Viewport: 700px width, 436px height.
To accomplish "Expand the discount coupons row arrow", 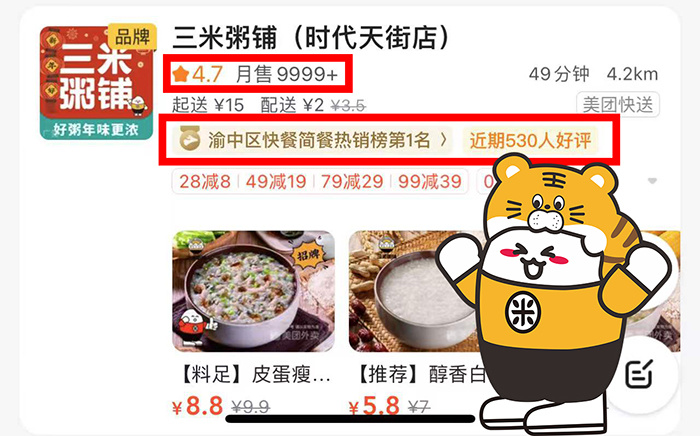I will point(653,182).
